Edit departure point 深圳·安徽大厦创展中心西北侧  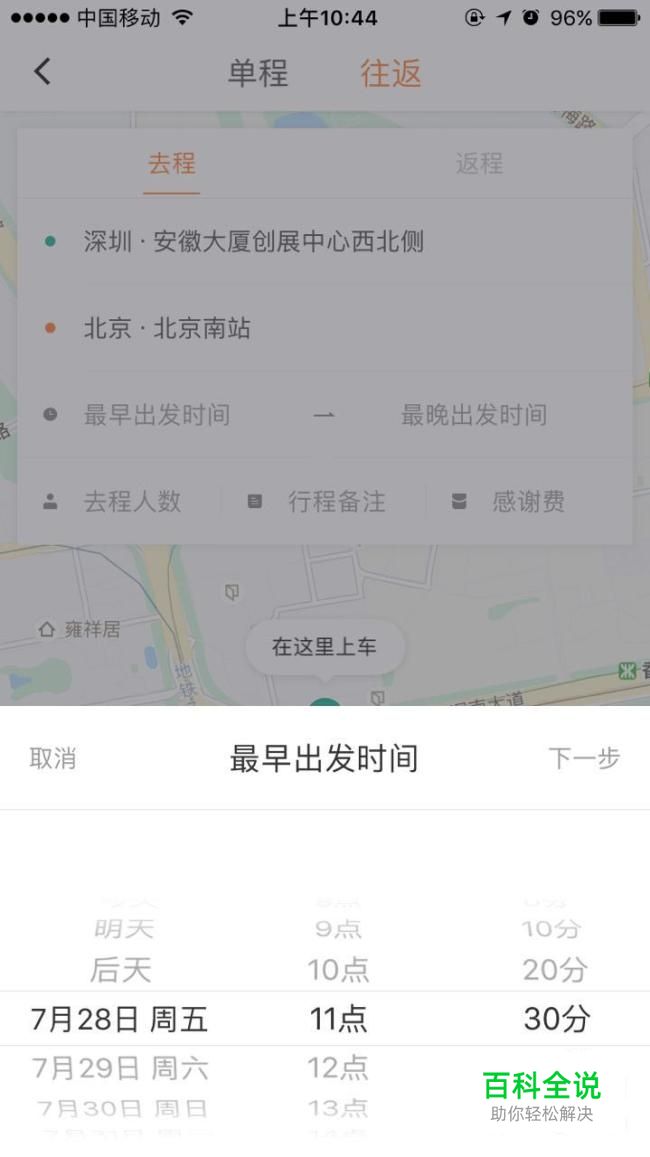253,242
